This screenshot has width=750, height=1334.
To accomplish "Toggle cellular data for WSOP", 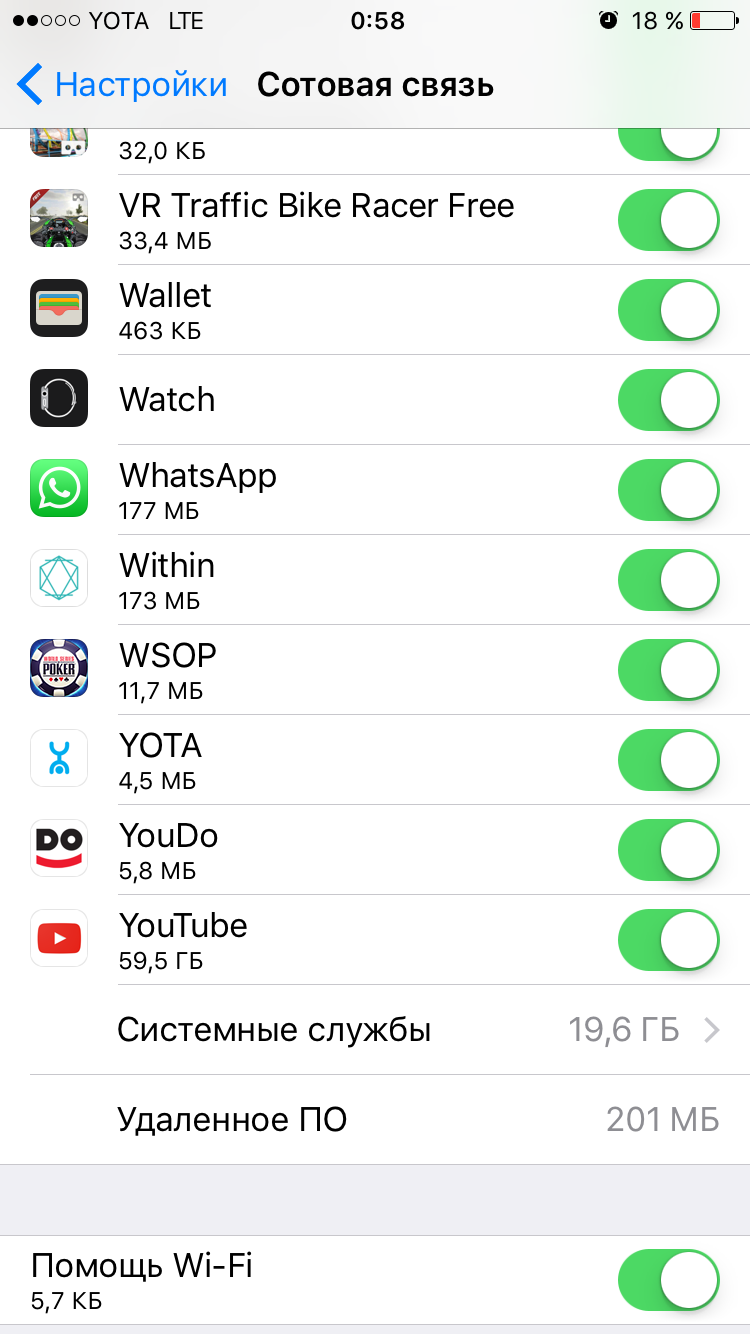I will 669,670.
